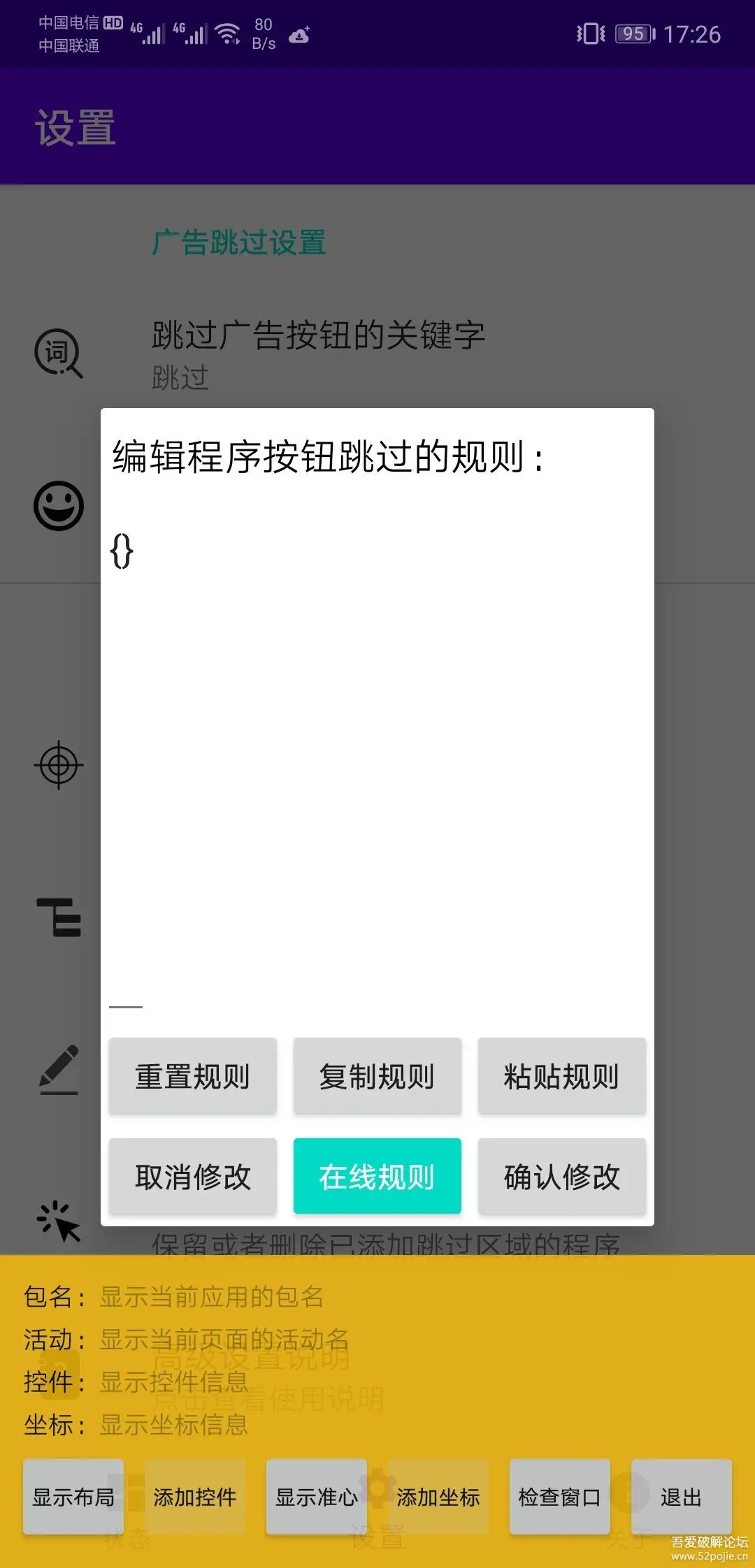Paste rules using 粘贴规则
The height and width of the screenshot is (1568, 755).
(561, 1076)
